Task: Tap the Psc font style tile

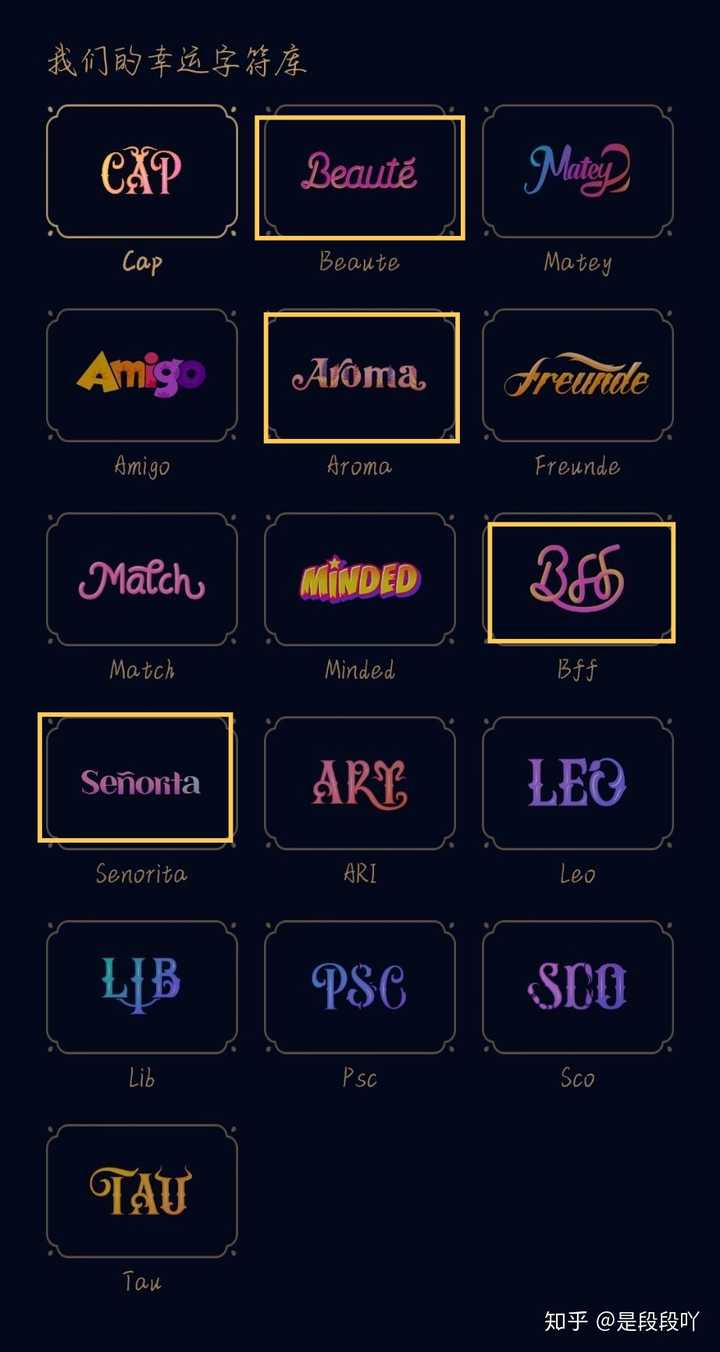Action: pos(360,987)
